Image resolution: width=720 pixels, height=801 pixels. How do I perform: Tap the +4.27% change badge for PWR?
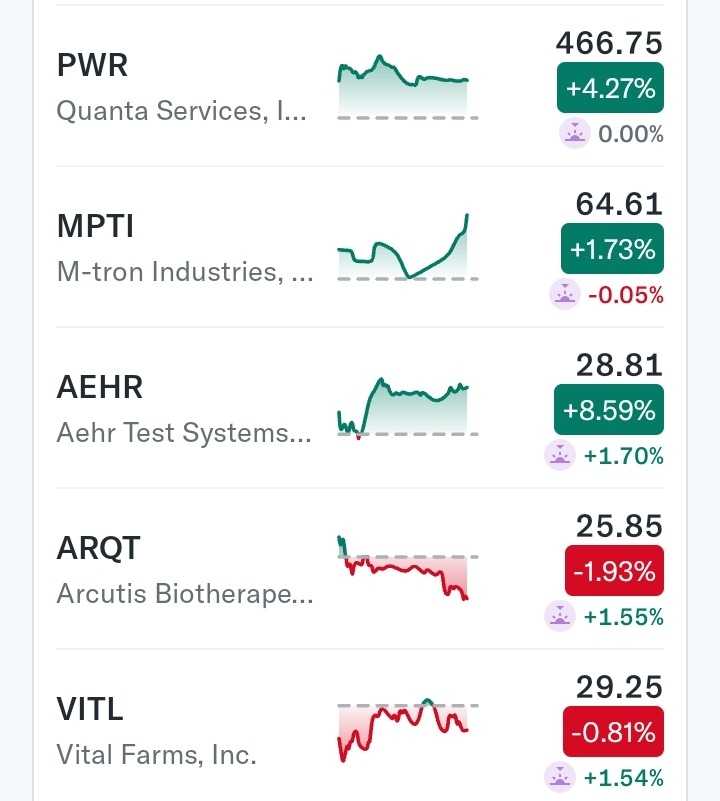coord(610,89)
